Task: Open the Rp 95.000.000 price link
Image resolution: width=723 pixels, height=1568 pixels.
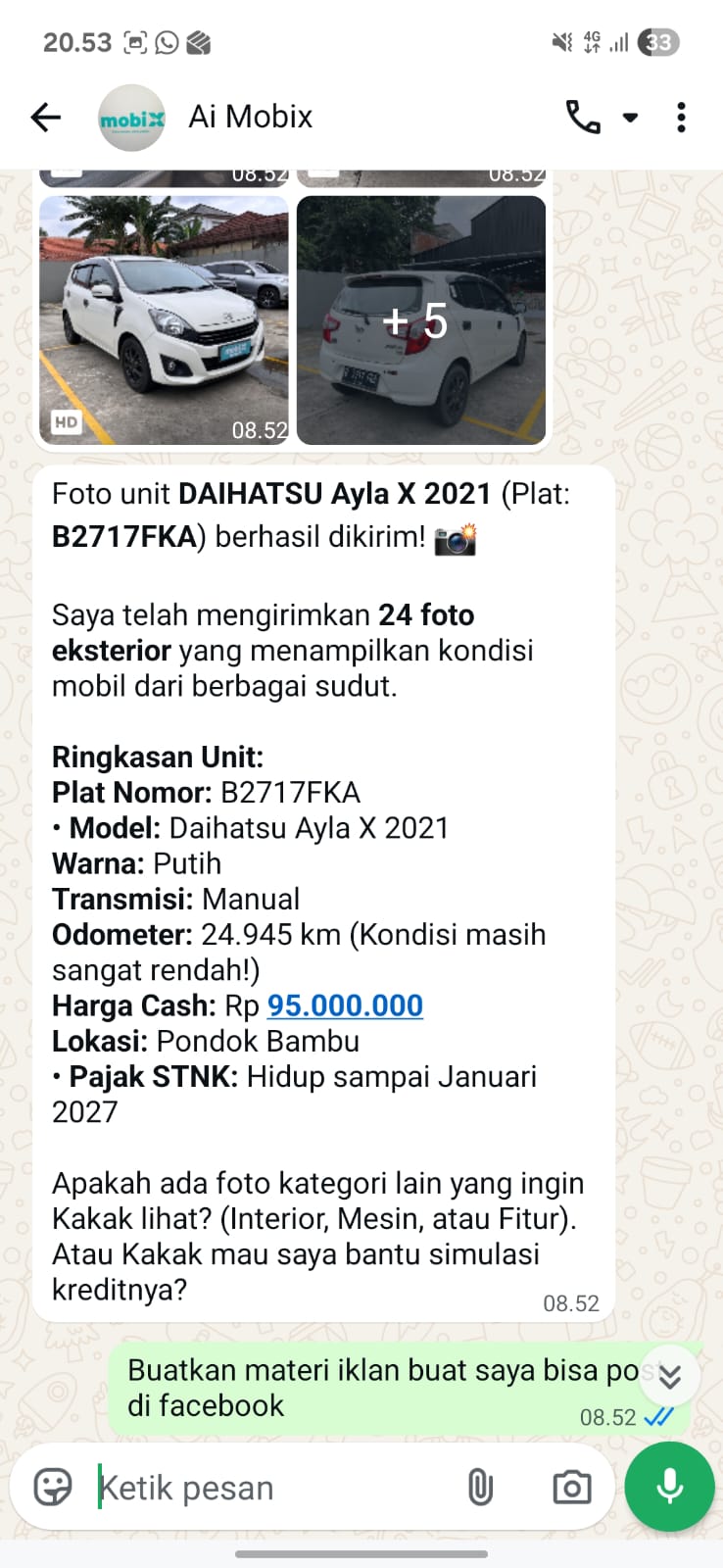Action: 343,1005
